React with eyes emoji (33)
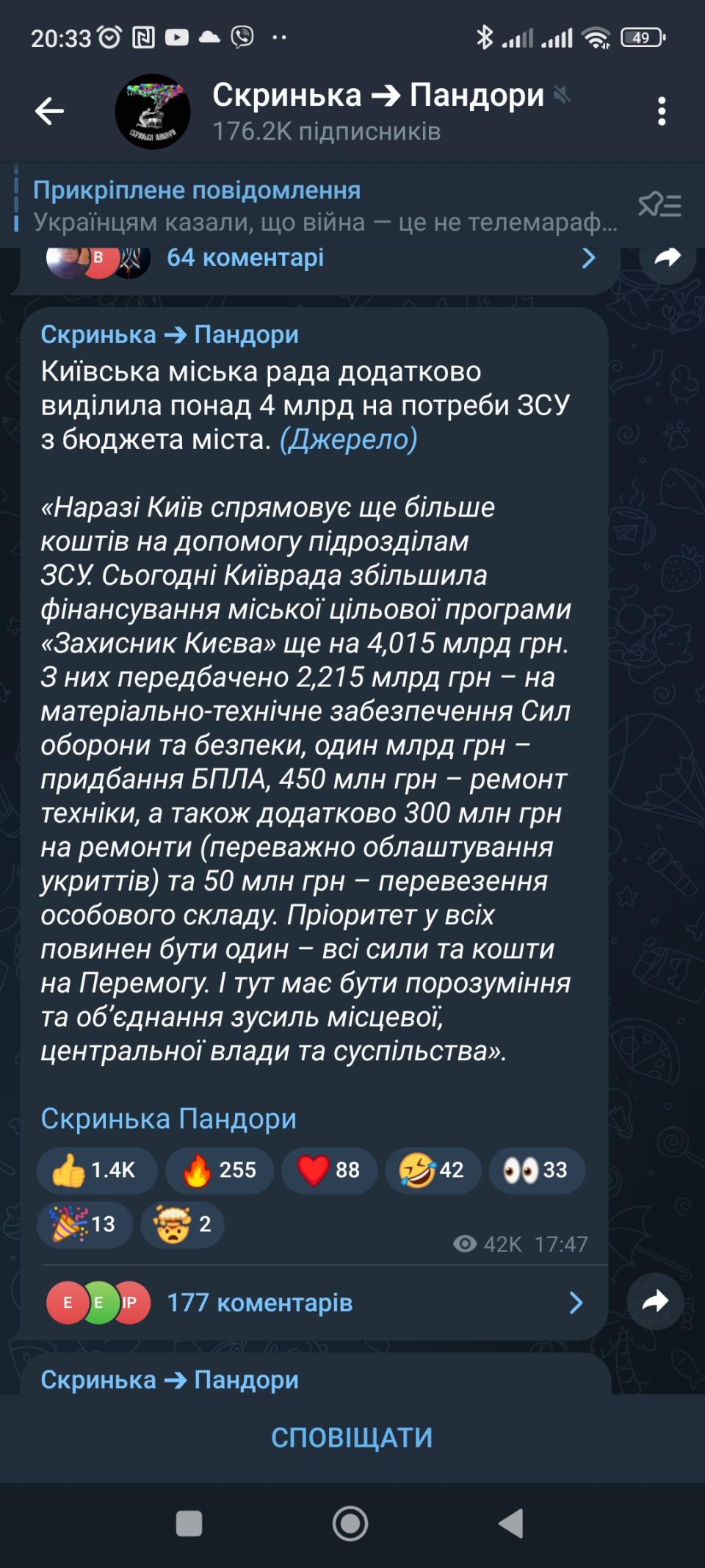Viewport: 705px width, 1568px height. click(x=536, y=1170)
